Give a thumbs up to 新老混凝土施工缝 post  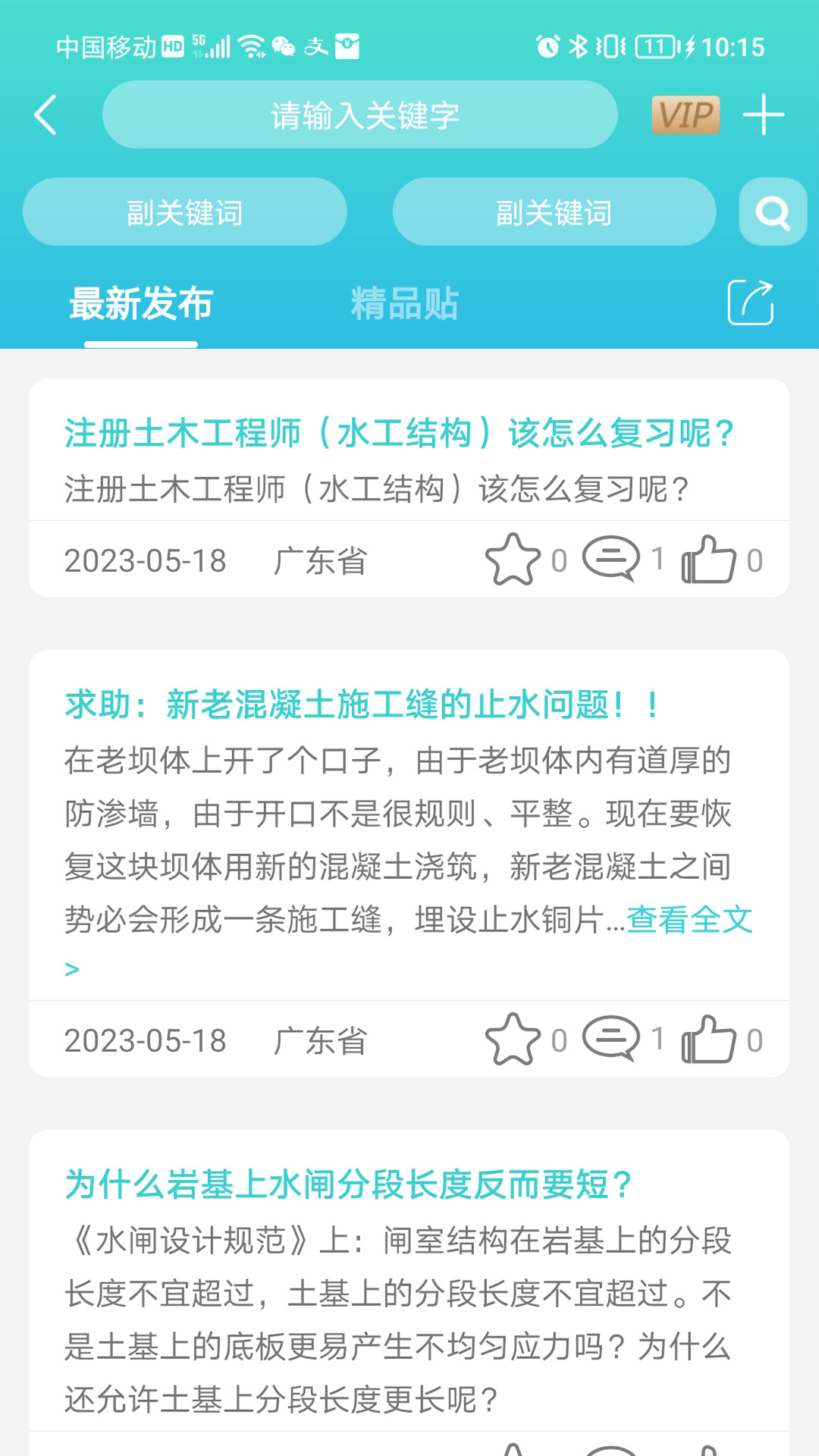click(x=709, y=1039)
